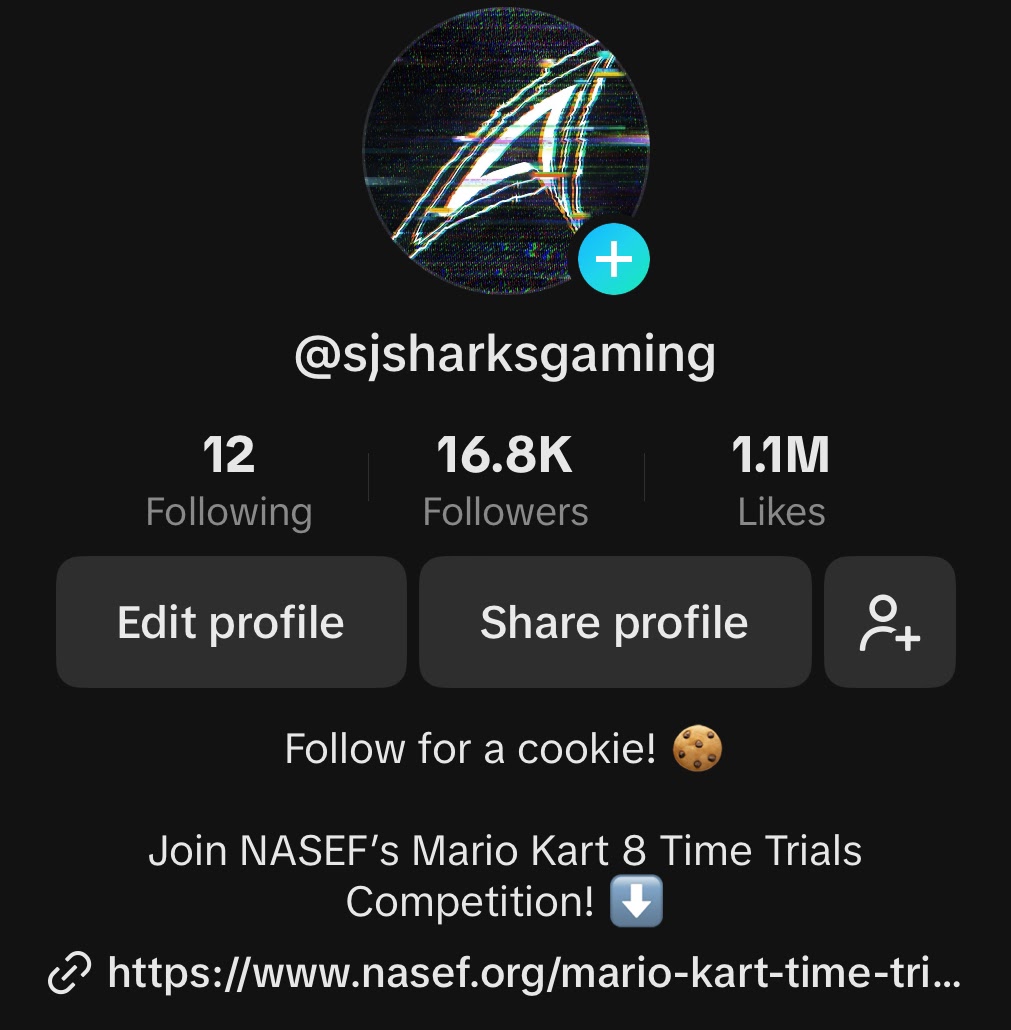Viewport: 1011px width, 1030px height.
Task: Tap the Following label
Action: coord(228,511)
